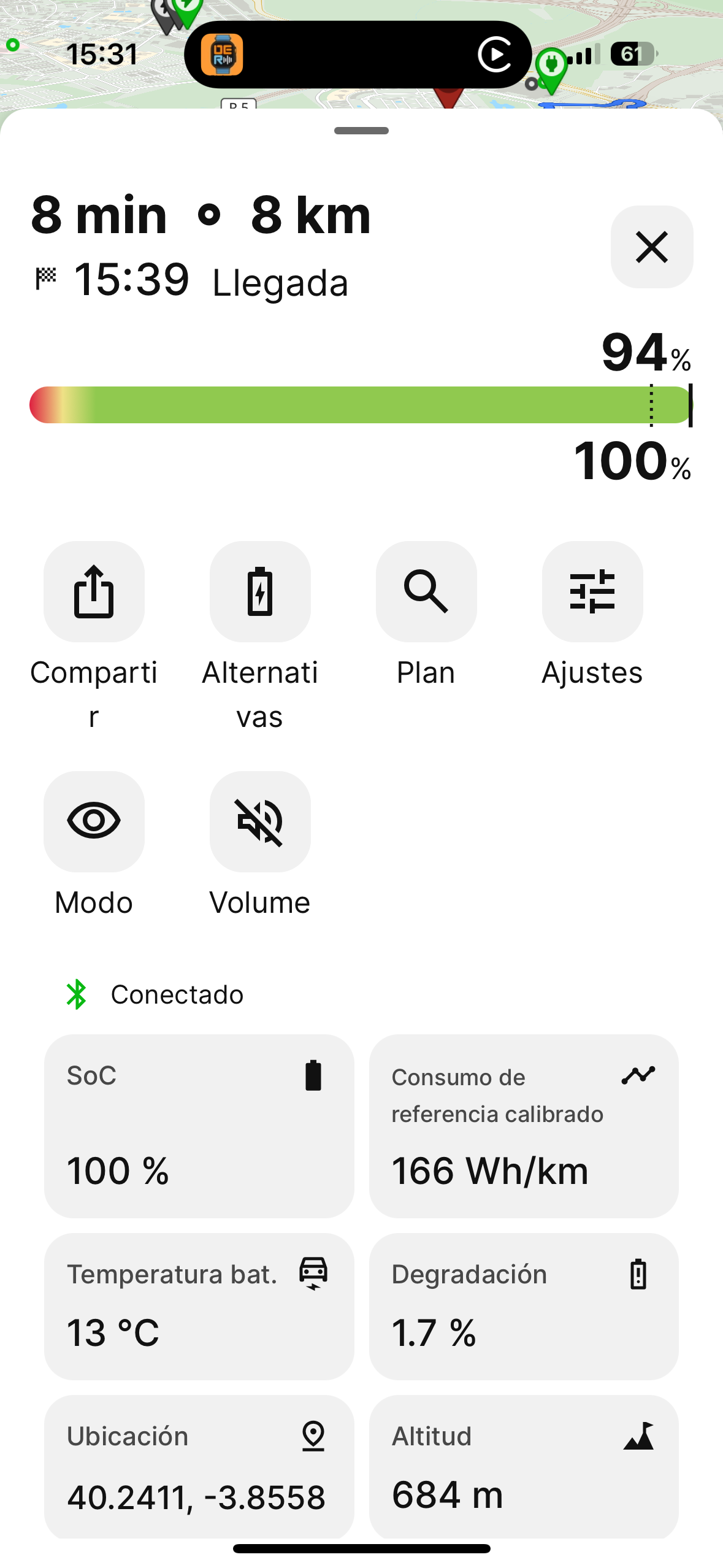Close the route details panel

[x=651, y=247]
